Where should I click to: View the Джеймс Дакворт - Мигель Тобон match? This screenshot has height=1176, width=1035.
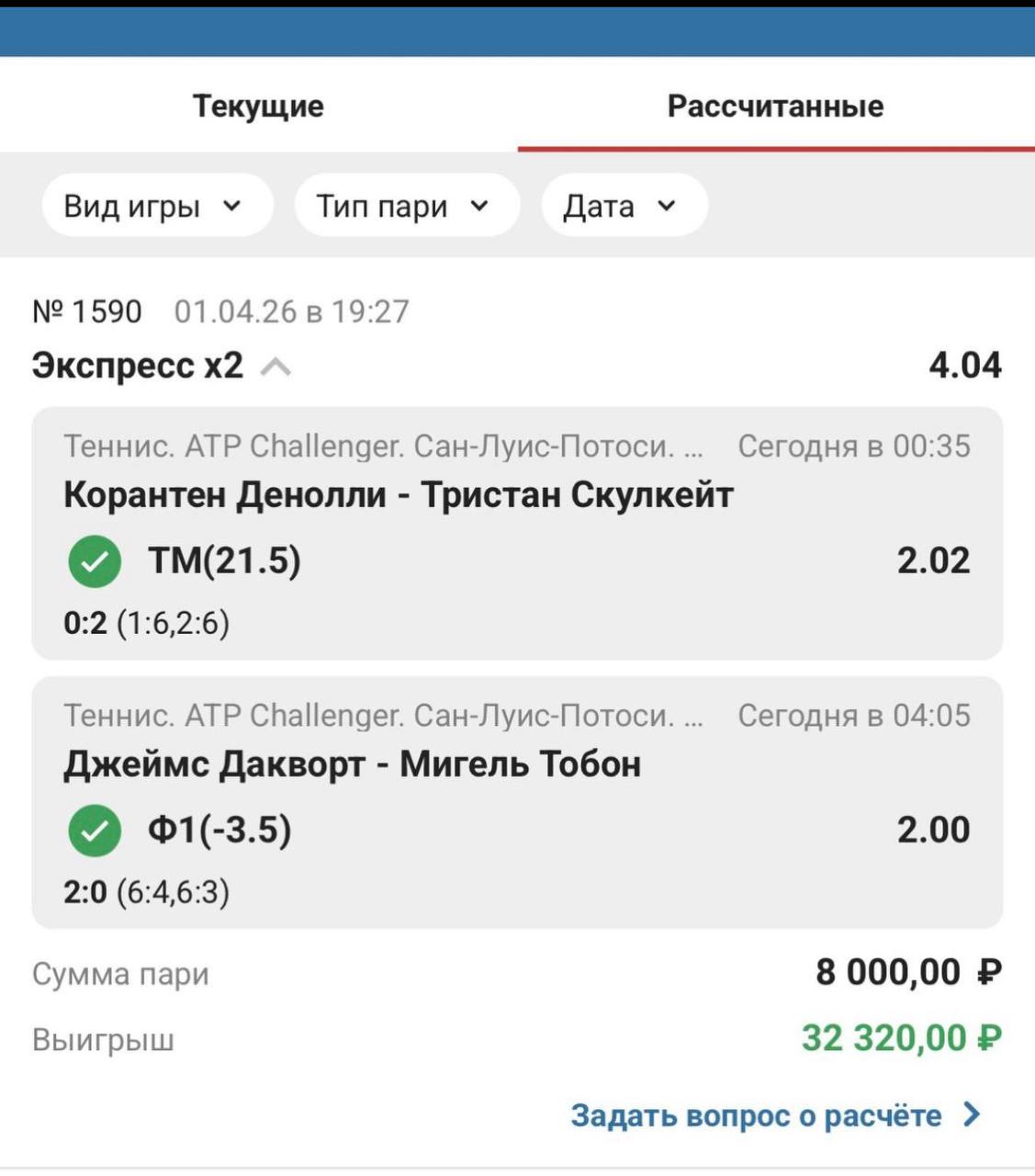(353, 764)
